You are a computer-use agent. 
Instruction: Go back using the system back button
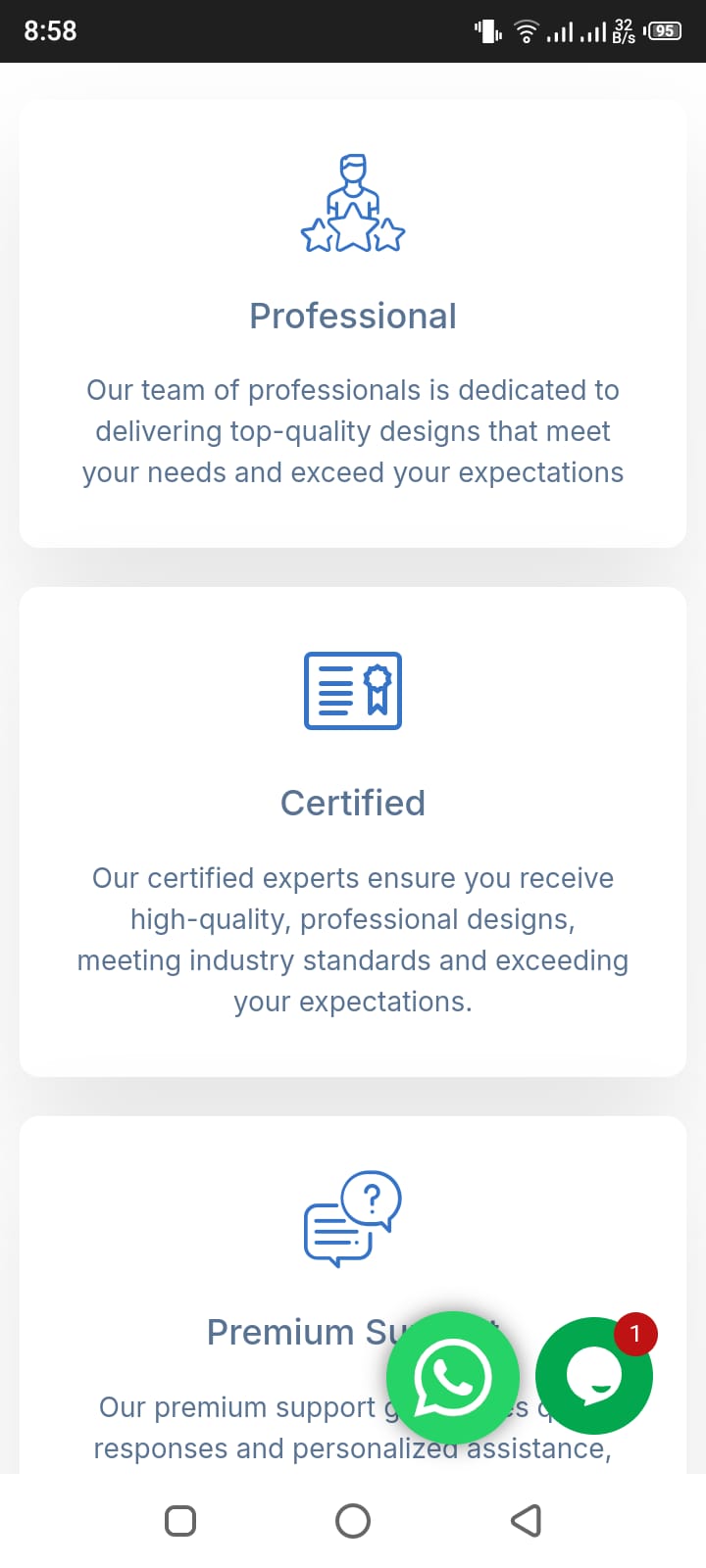coord(527,1520)
